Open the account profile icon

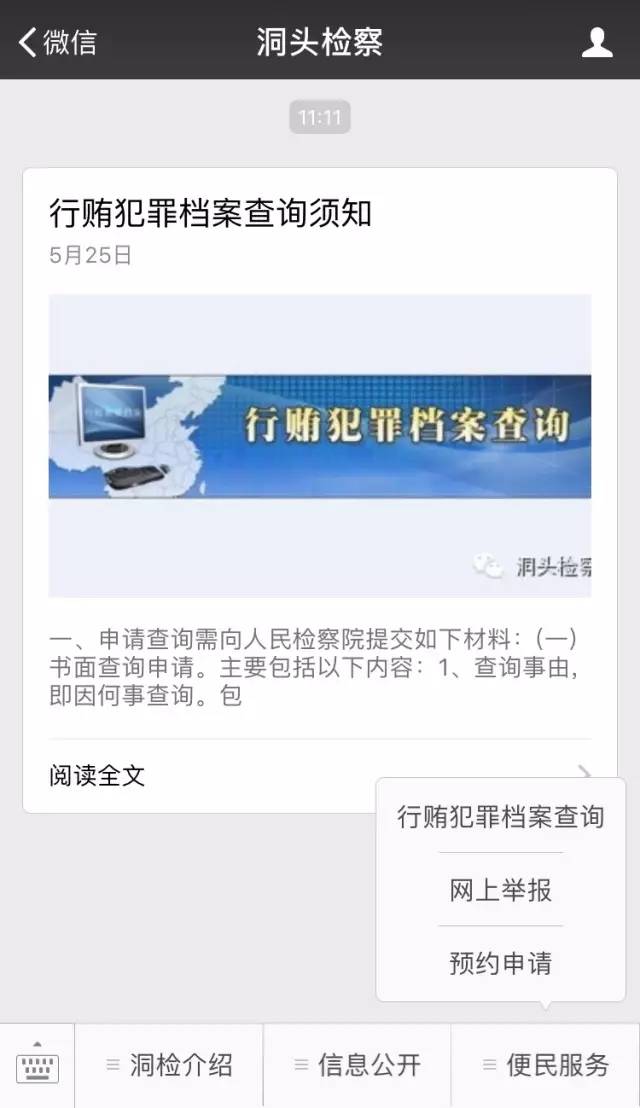pyautogui.click(x=597, y=42)
